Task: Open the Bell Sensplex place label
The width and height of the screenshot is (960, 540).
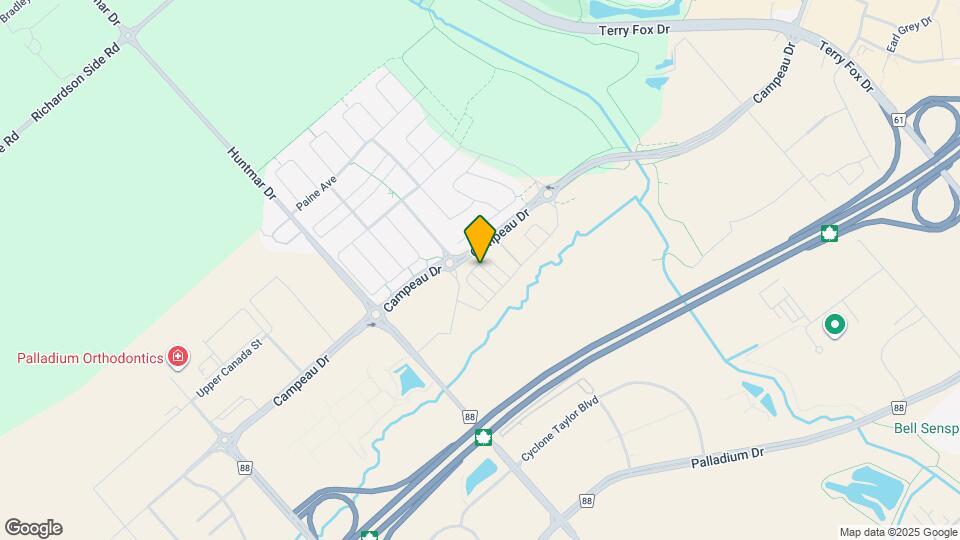Action: (926, 428)
